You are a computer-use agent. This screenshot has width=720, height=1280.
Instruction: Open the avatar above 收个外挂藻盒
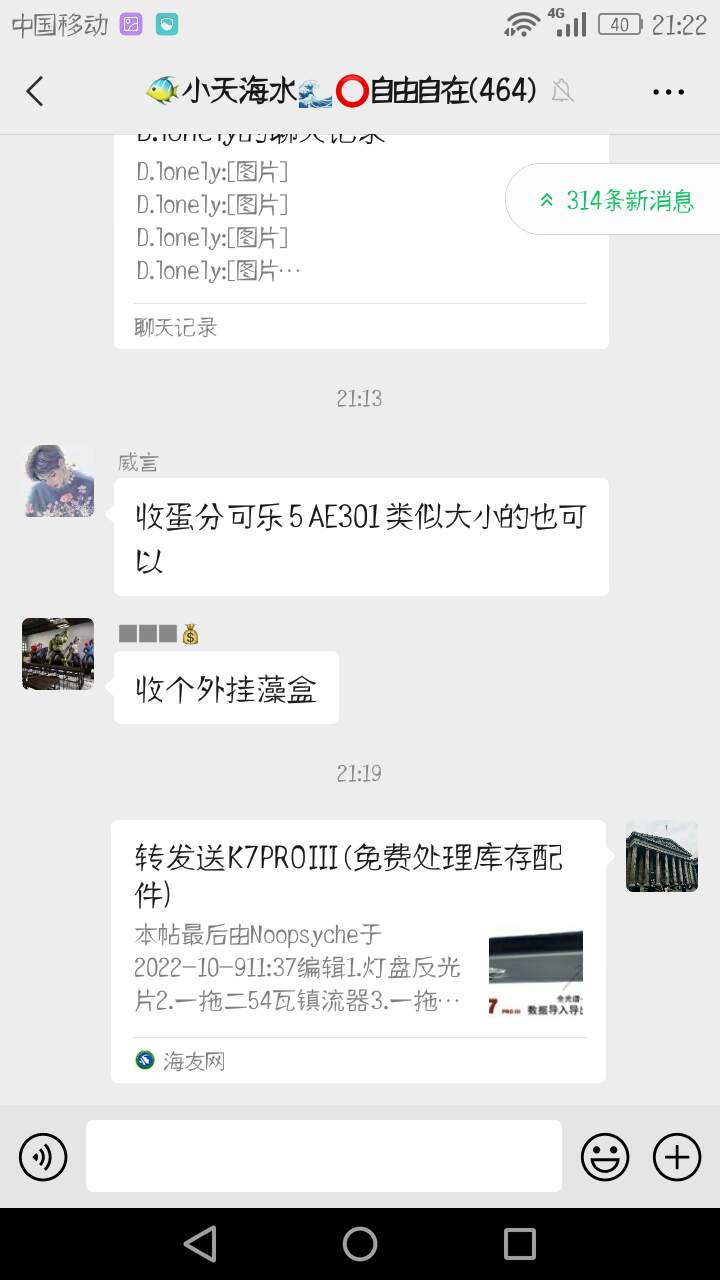58,654
